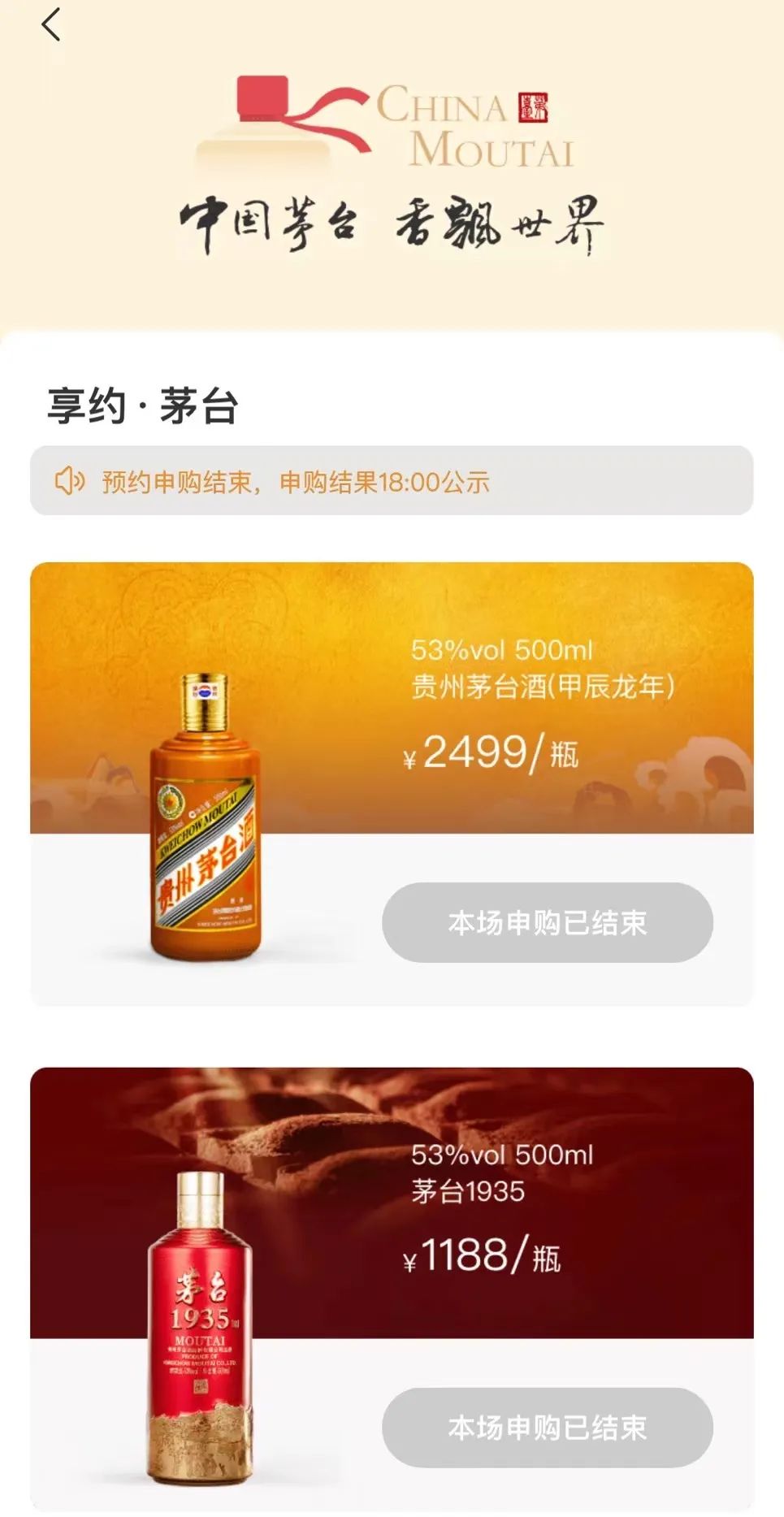Tap 本场申购已结束 under 甲辰龙年 Moutai
This screenshot has width=784, height=1517.
tap(547, 923)
